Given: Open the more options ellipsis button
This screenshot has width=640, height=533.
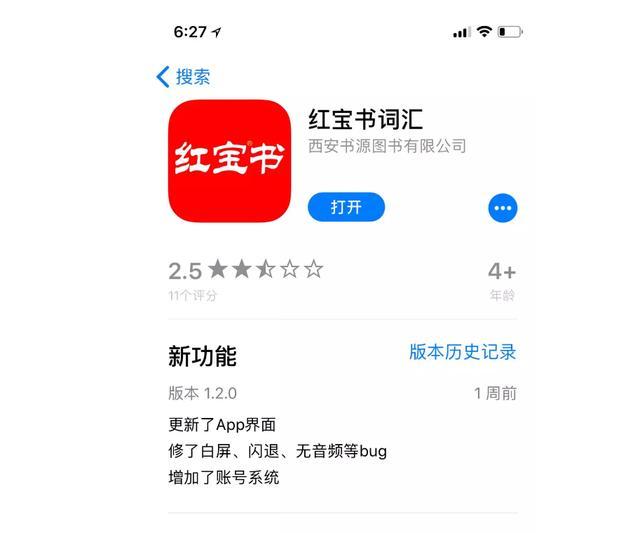Looking at the screenshot, I should click(x=502, y=208).
